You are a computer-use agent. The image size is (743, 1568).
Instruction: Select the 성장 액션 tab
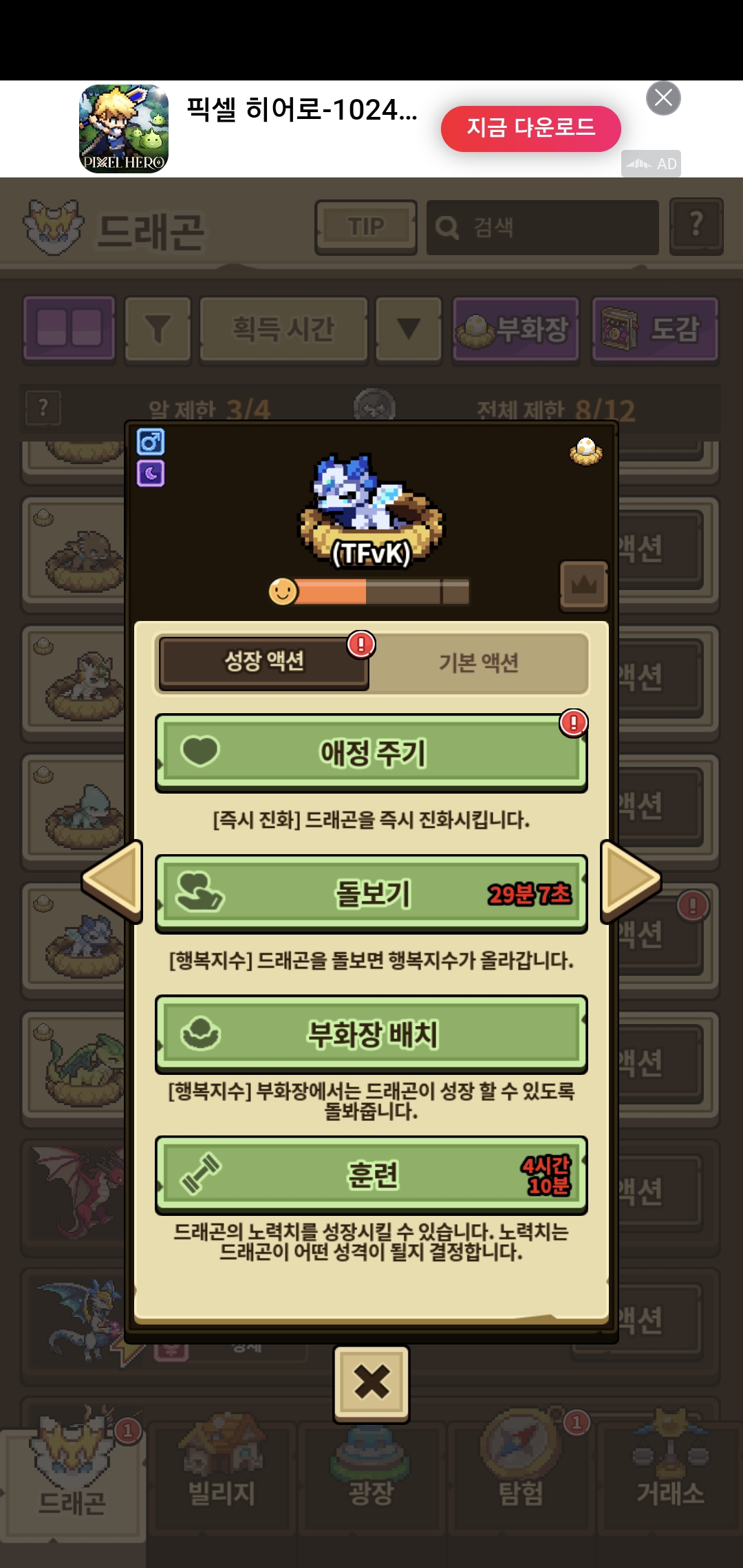tap(264, 662)
